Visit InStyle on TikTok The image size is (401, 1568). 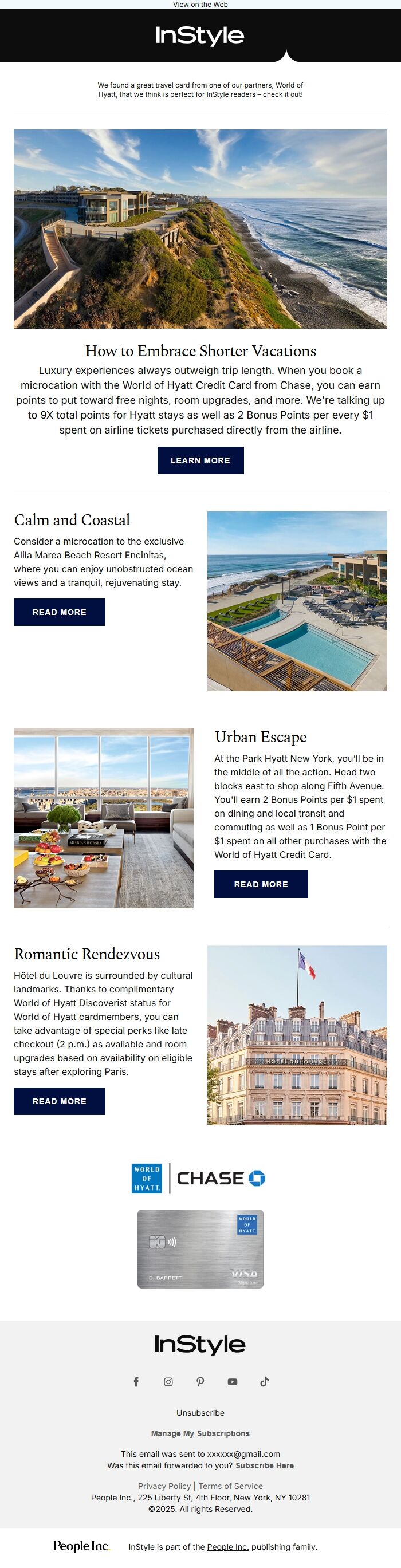pos(264,1382)
